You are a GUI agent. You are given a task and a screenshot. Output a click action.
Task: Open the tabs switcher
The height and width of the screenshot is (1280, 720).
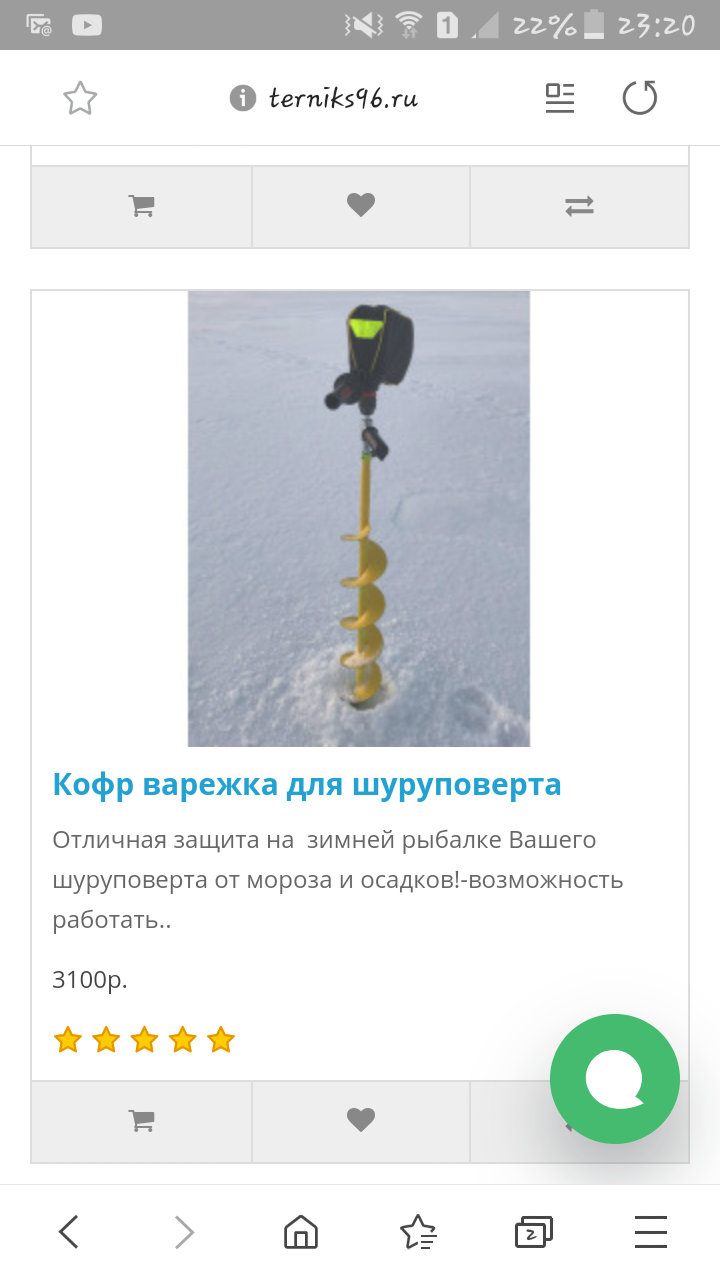[534, 1232]
